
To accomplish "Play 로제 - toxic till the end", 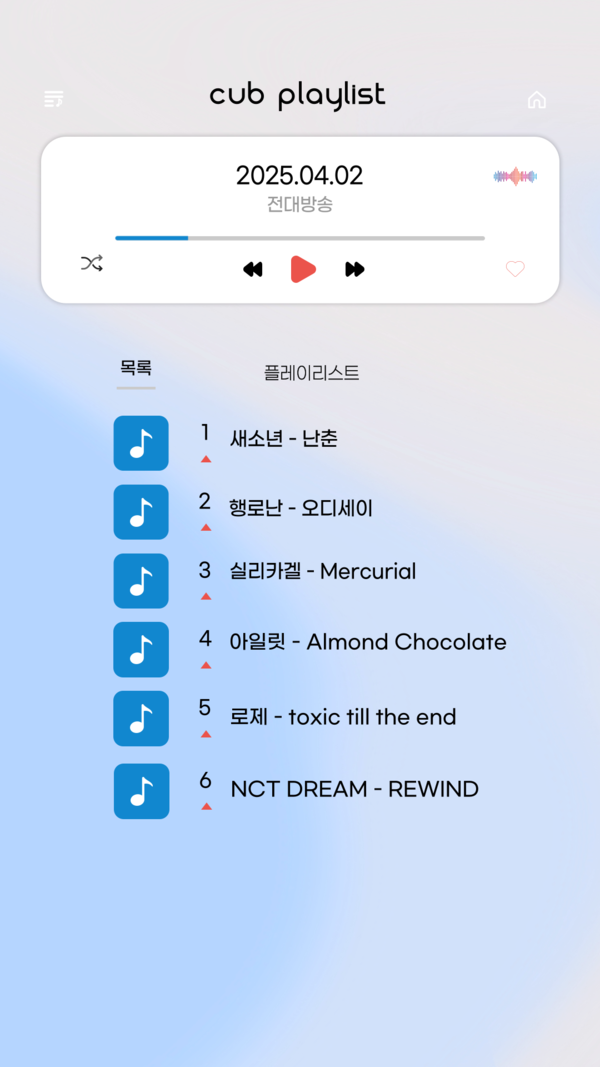I will (342, 717).
